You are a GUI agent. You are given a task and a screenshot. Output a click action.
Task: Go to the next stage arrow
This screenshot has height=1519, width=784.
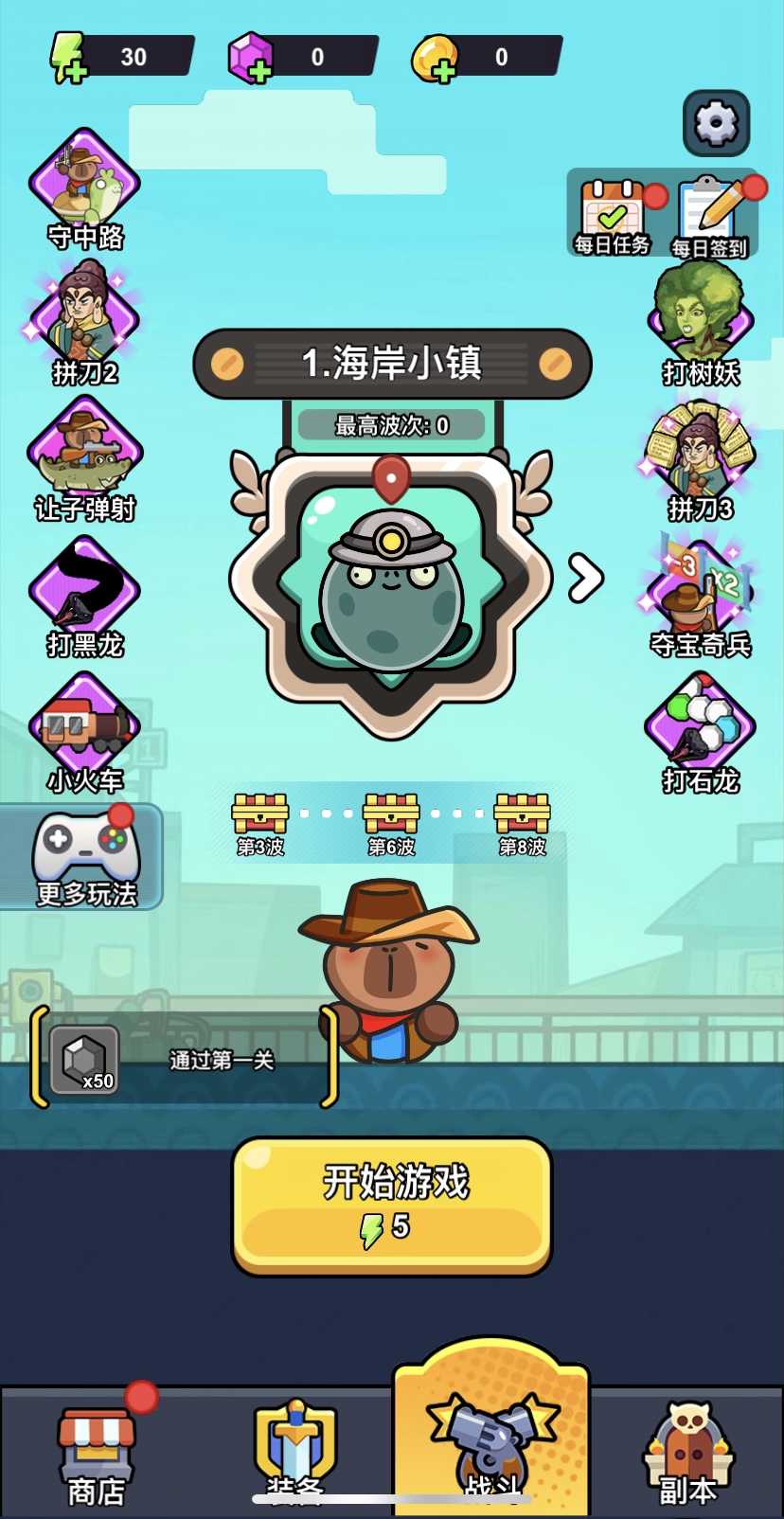pyautogui.click(x=585, y=578)
